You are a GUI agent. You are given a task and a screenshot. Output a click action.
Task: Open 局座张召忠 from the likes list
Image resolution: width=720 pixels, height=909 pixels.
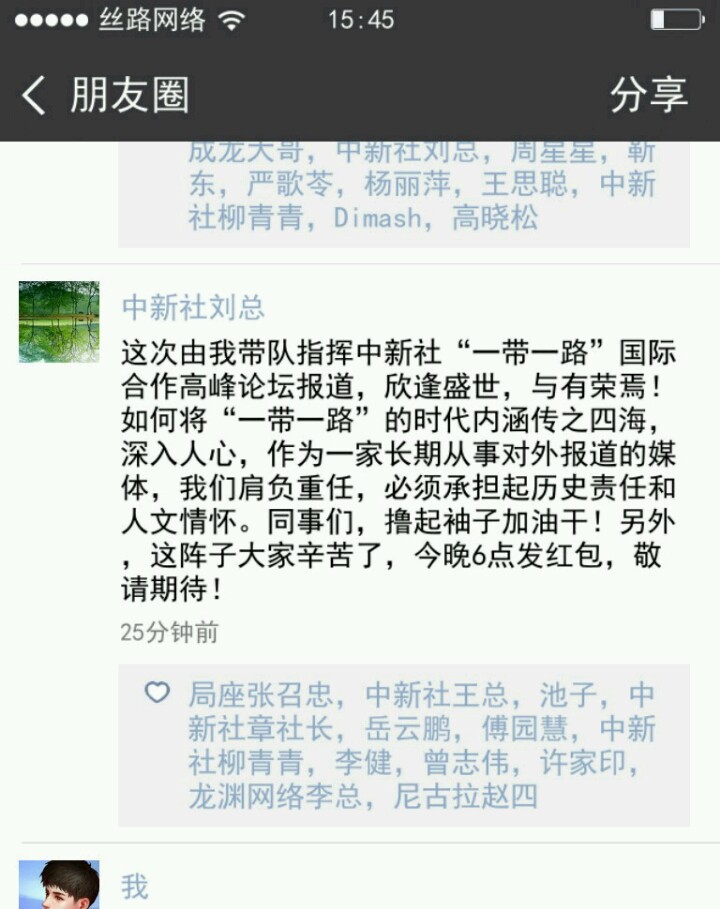259,694
